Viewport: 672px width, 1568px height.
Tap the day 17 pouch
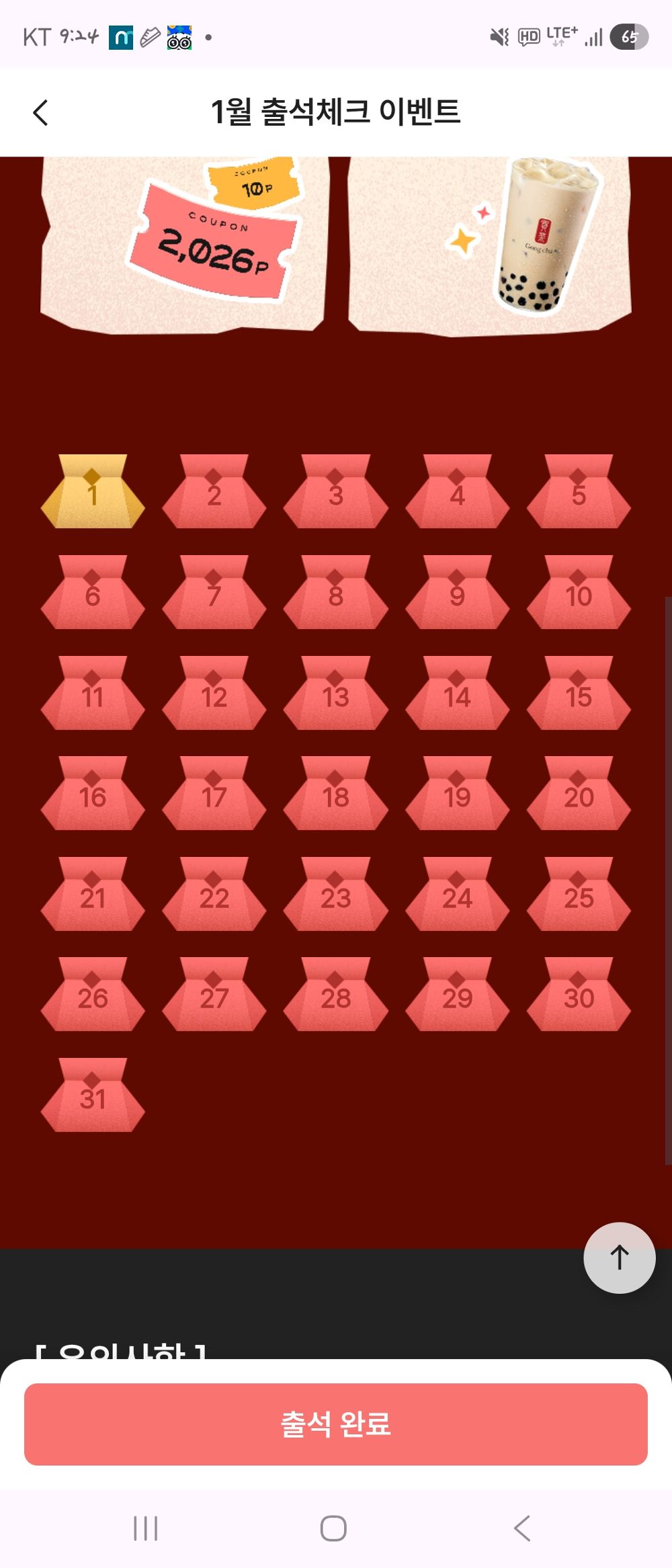[214, 794]
